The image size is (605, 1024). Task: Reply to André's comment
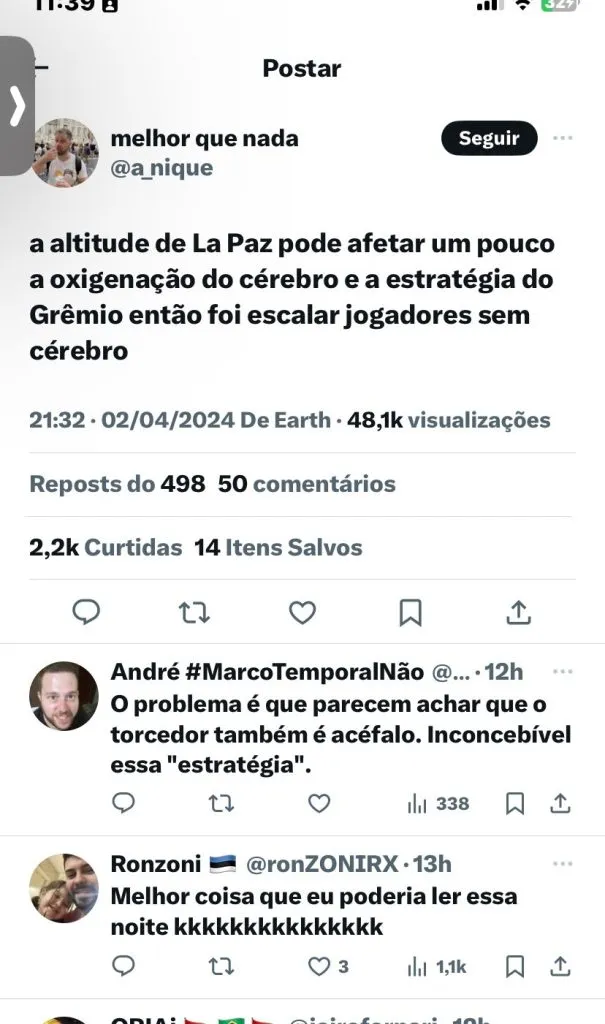coord(123,803)
